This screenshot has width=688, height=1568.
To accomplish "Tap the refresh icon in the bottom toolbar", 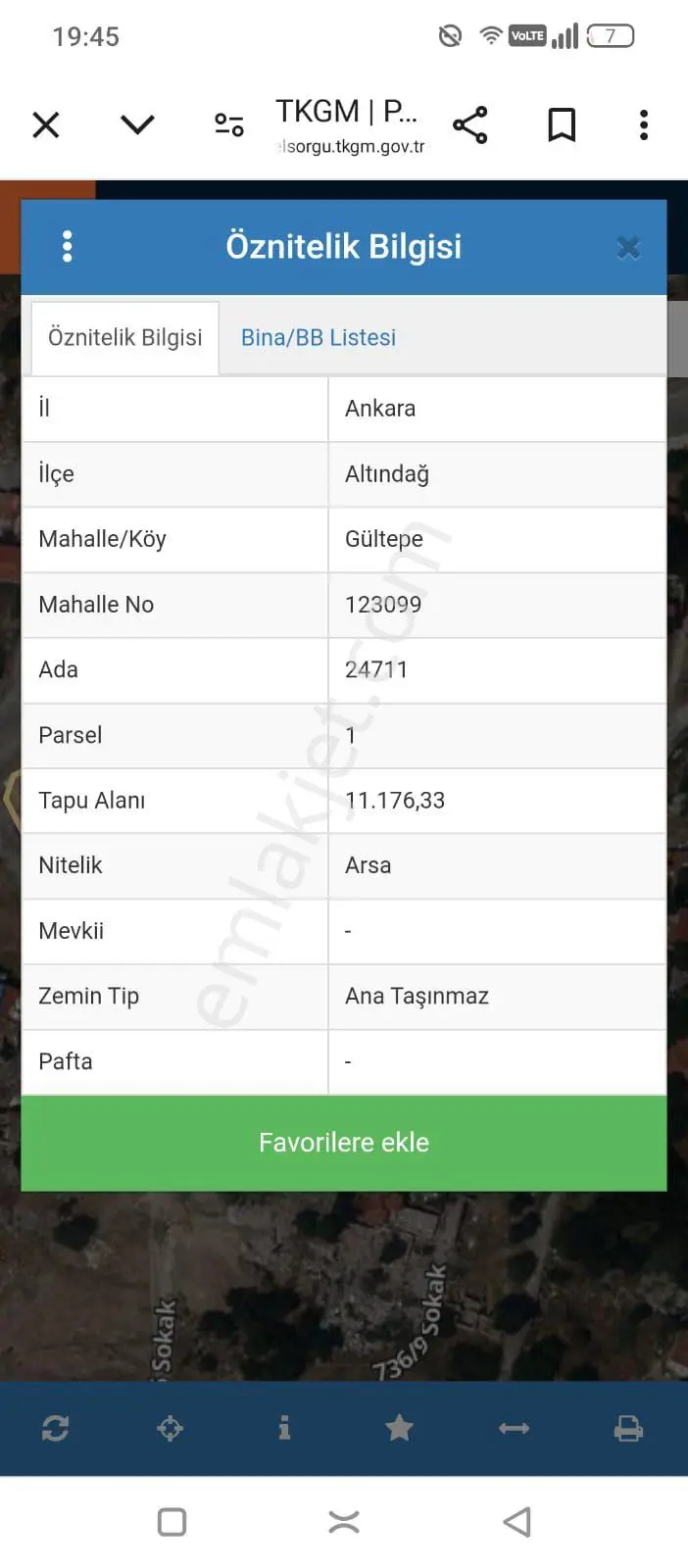I will 56,1428.
